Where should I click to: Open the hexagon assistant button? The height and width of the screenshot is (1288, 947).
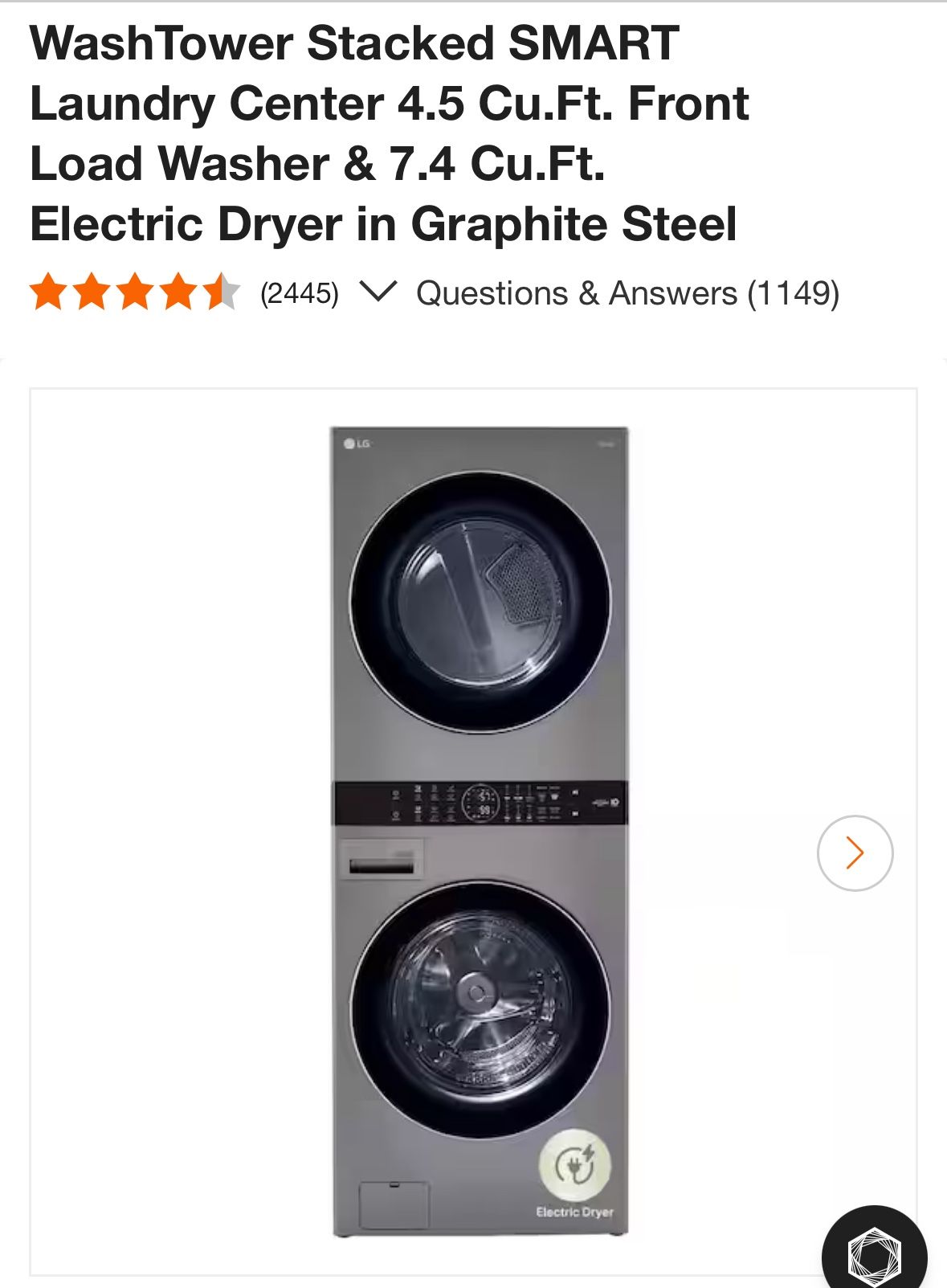874,1254
